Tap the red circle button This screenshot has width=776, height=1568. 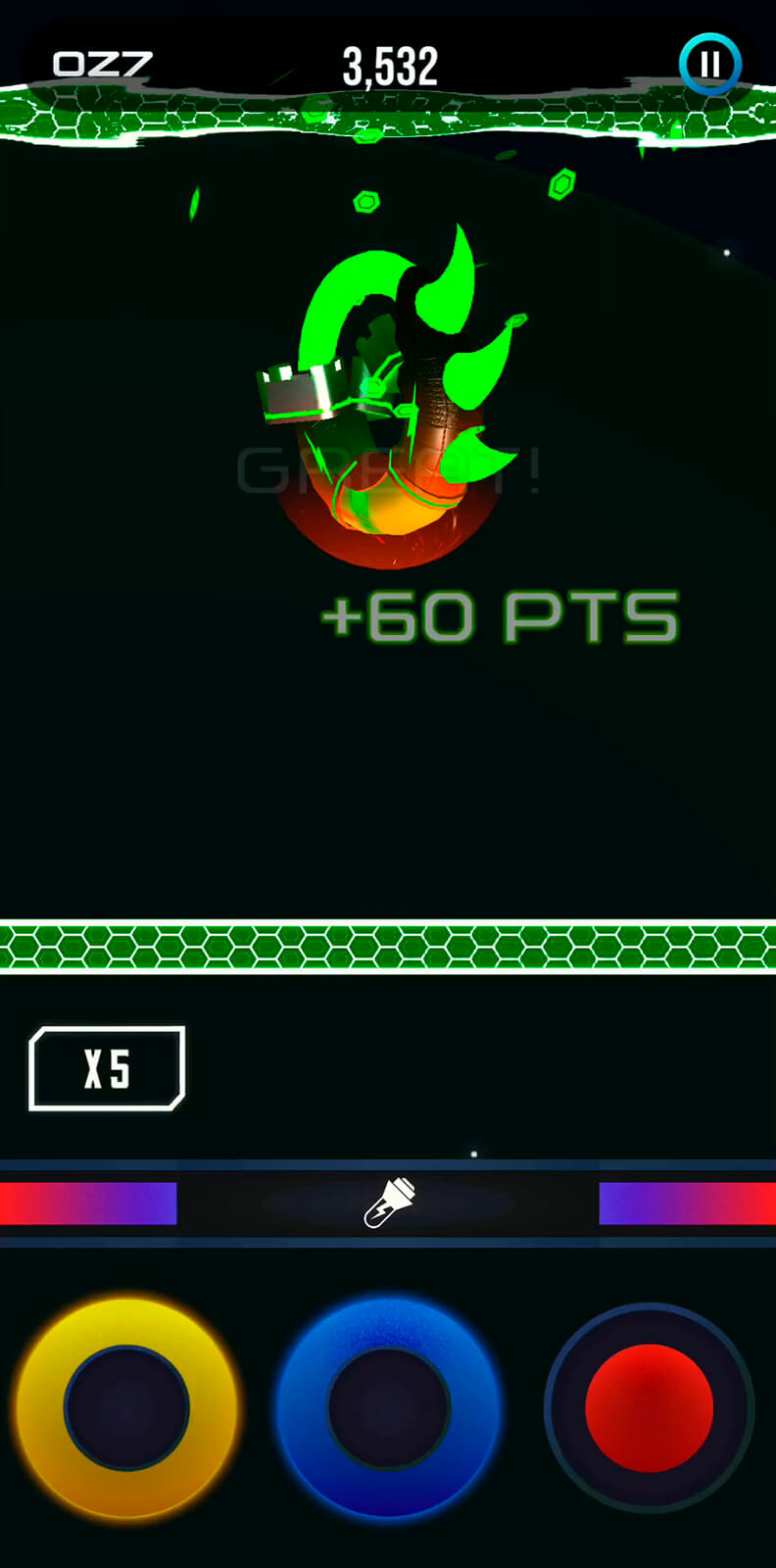pyautogui.click(x=649, y=1407)
